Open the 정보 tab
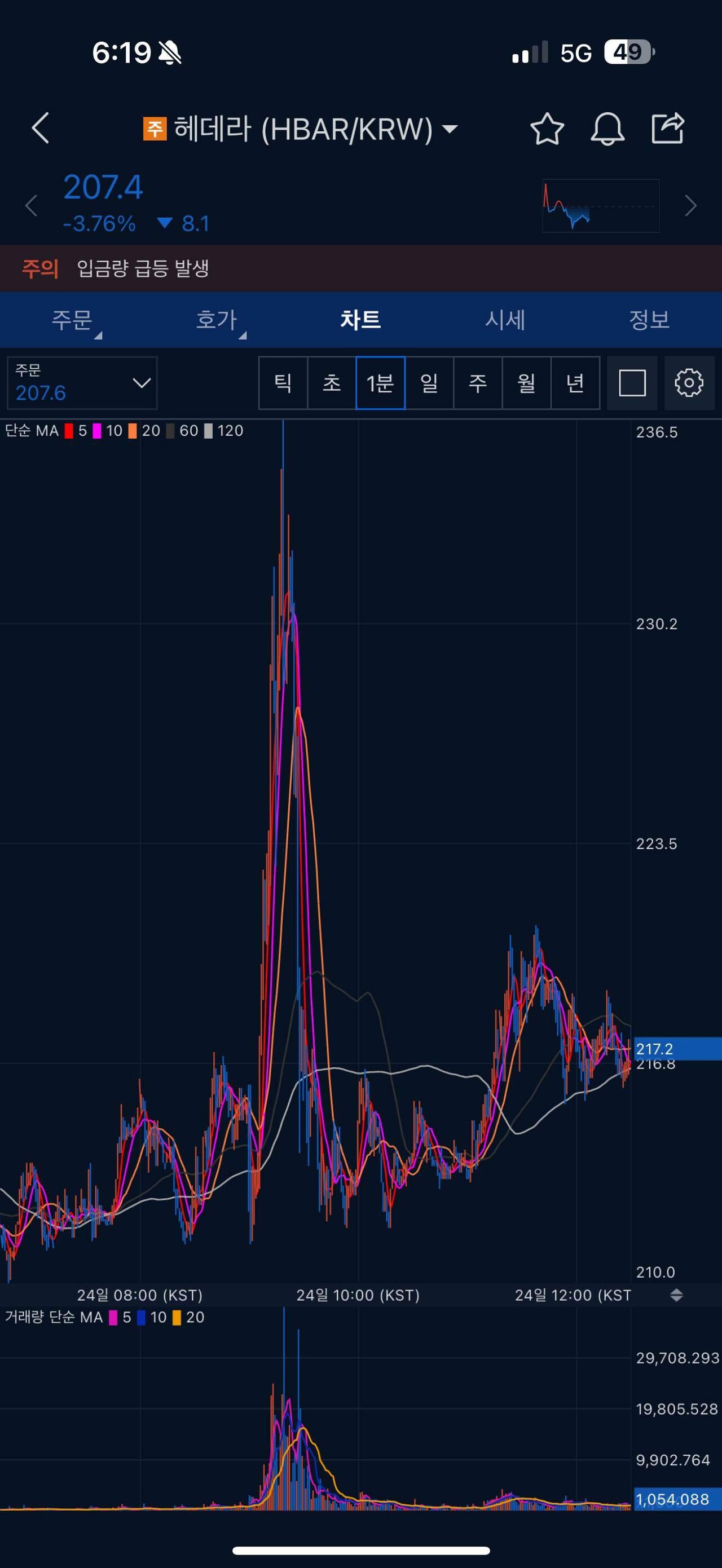 [x=649, y=320]
